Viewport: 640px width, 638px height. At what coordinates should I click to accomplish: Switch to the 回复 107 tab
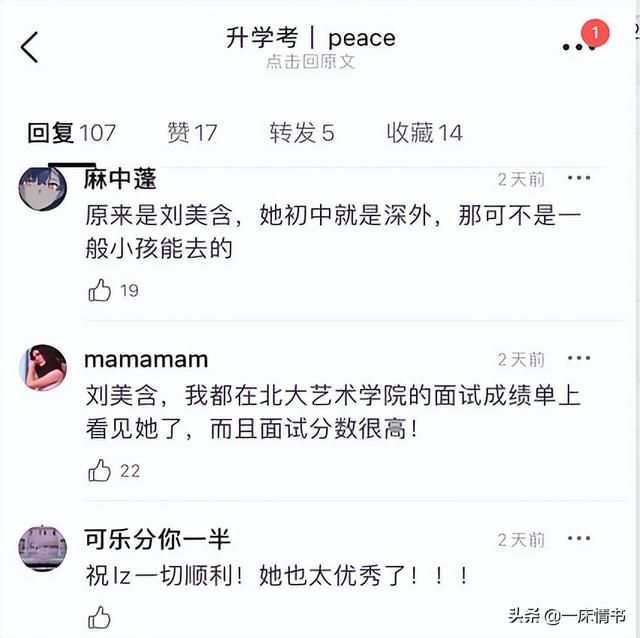click(71, 133)
